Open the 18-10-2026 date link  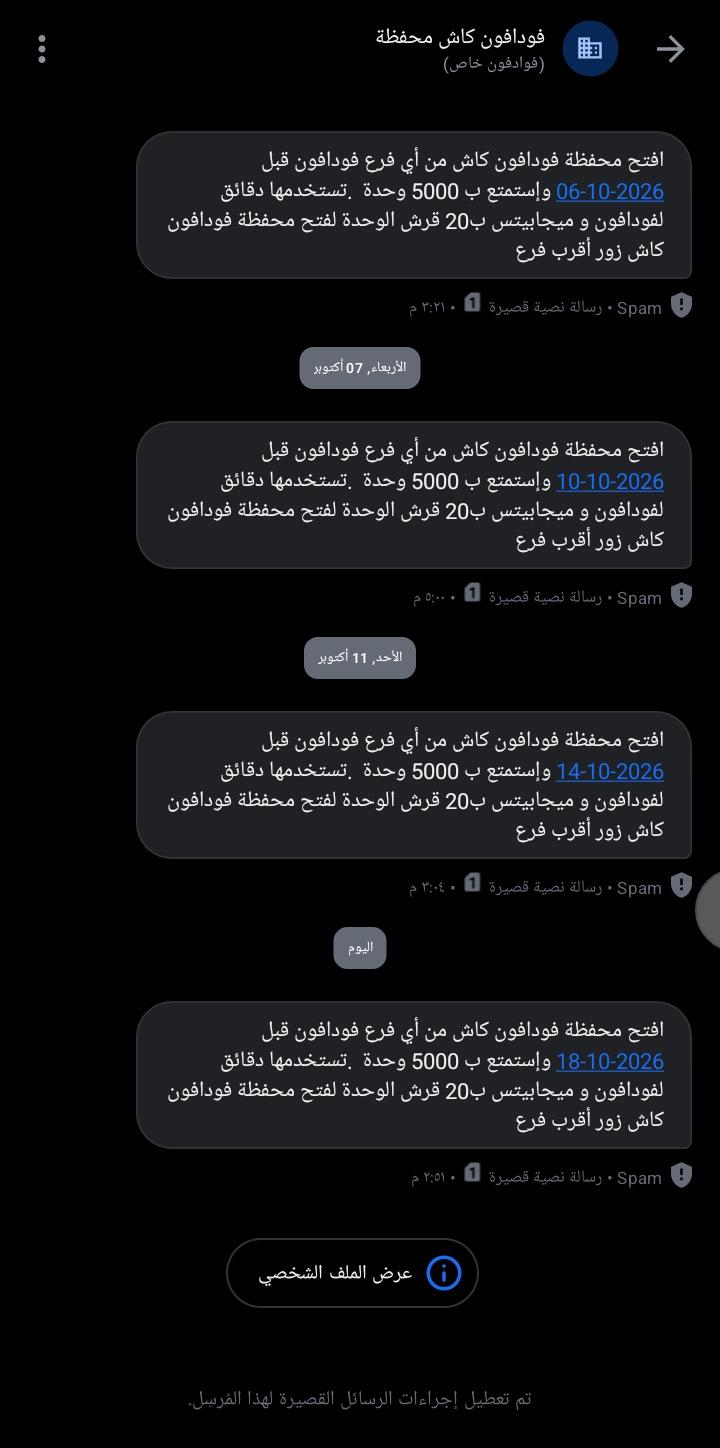[610, 1061]
